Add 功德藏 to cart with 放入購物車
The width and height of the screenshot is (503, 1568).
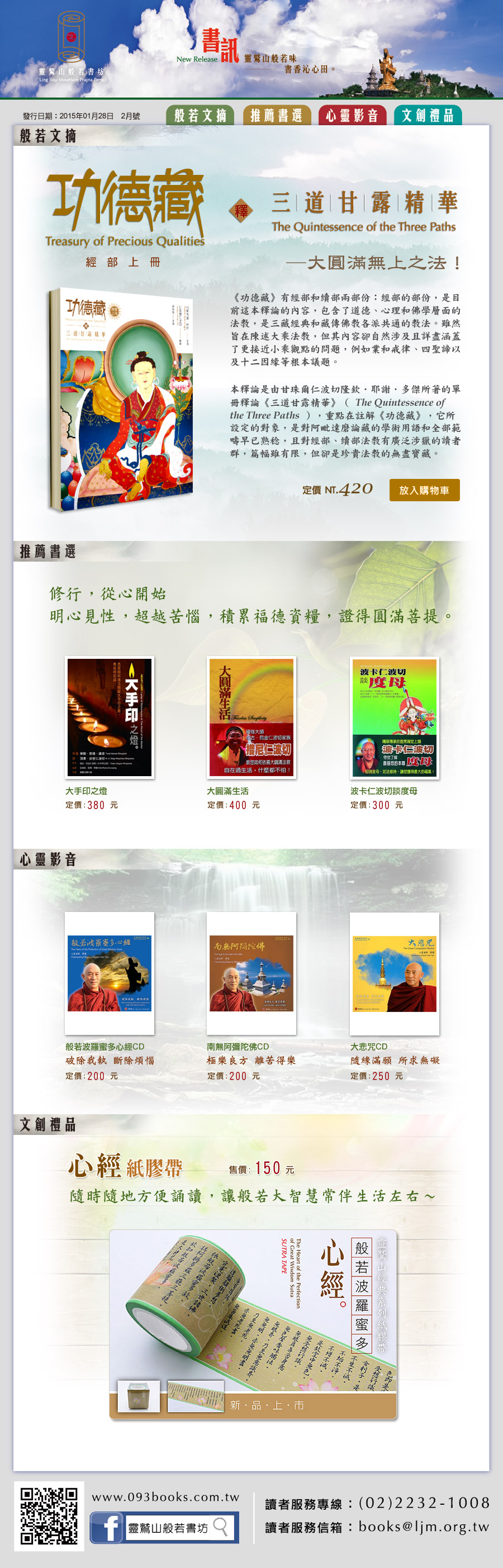click(424, 490)
